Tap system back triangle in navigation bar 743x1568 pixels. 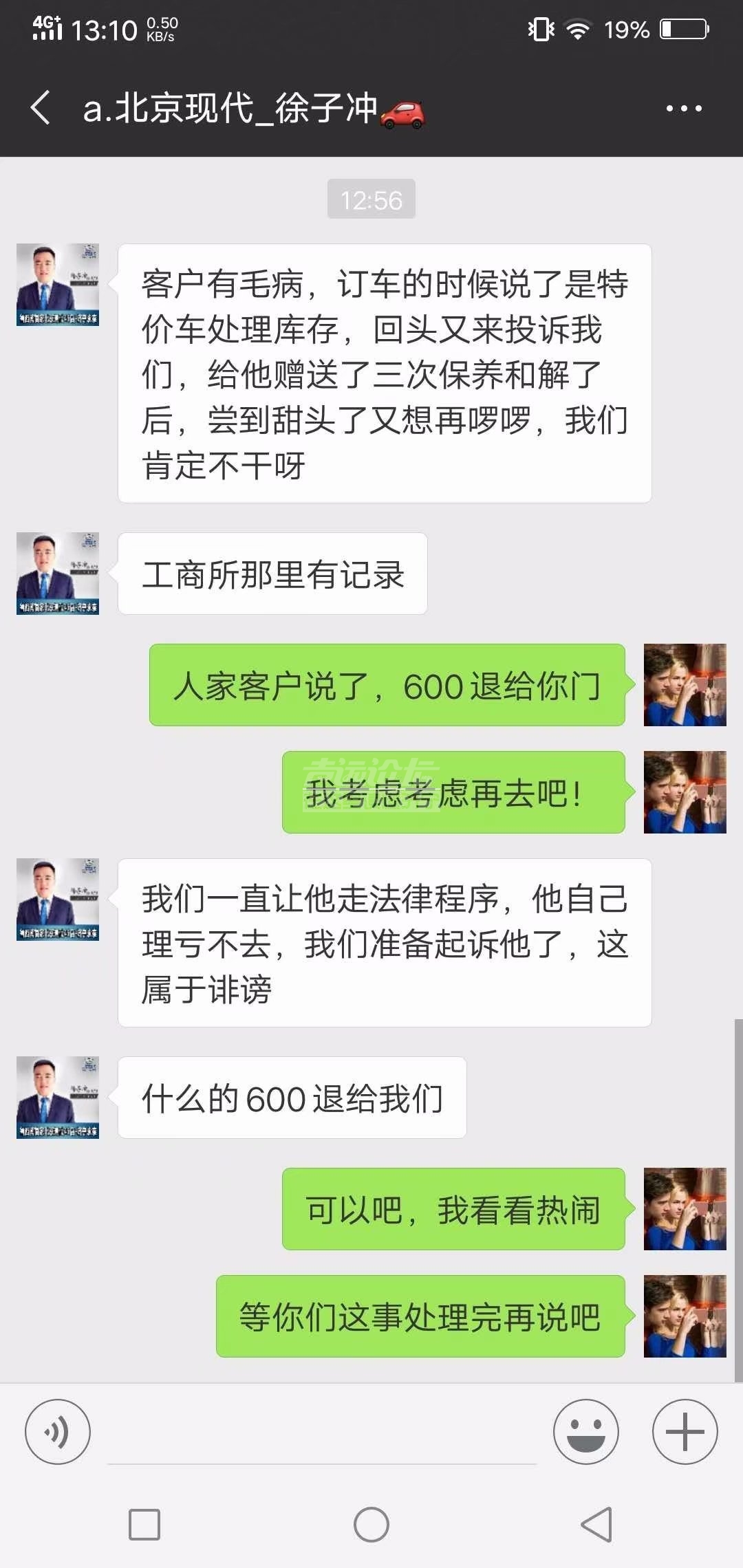596,1525
